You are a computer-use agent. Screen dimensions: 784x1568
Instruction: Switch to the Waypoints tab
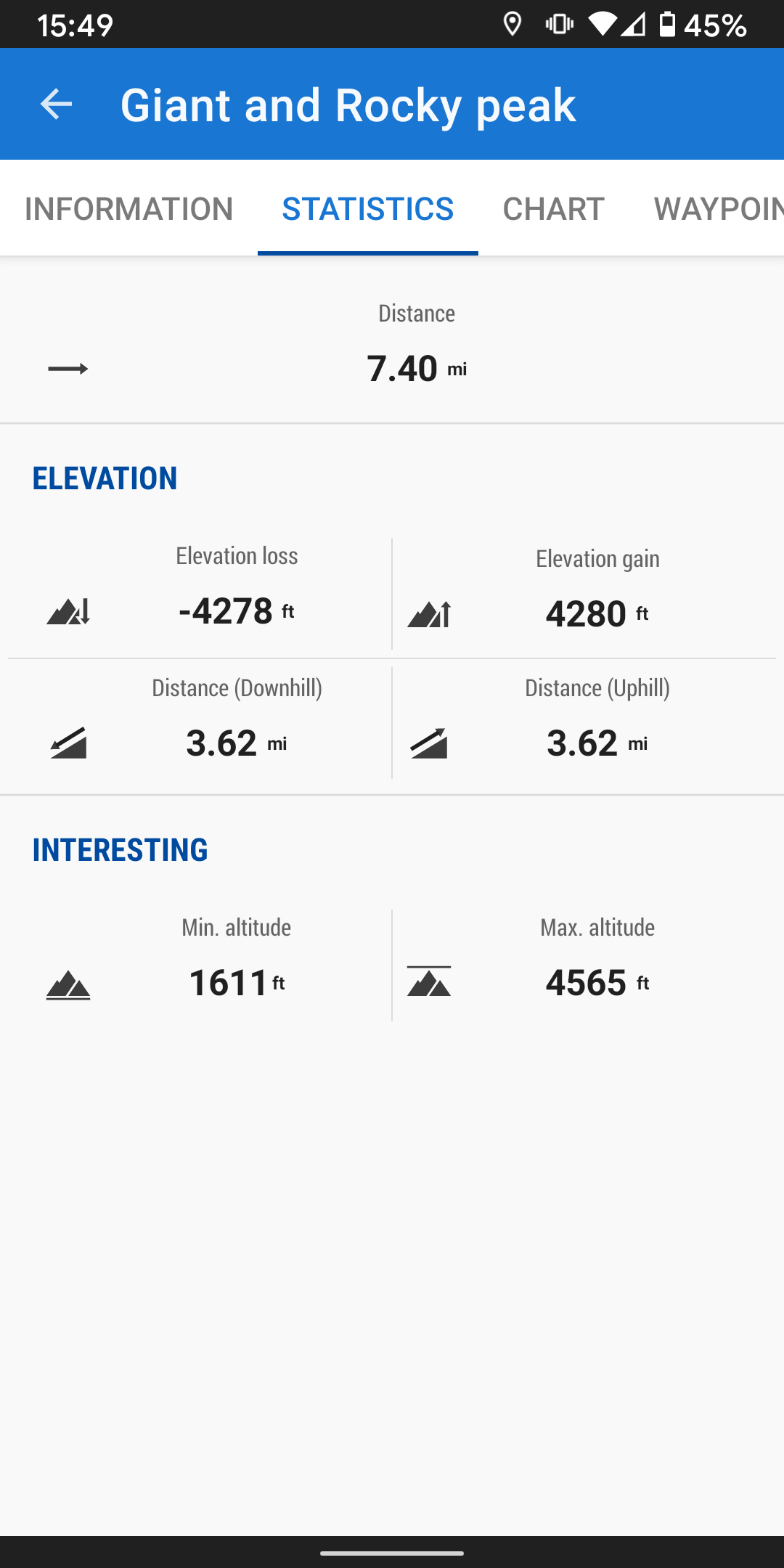715,209
